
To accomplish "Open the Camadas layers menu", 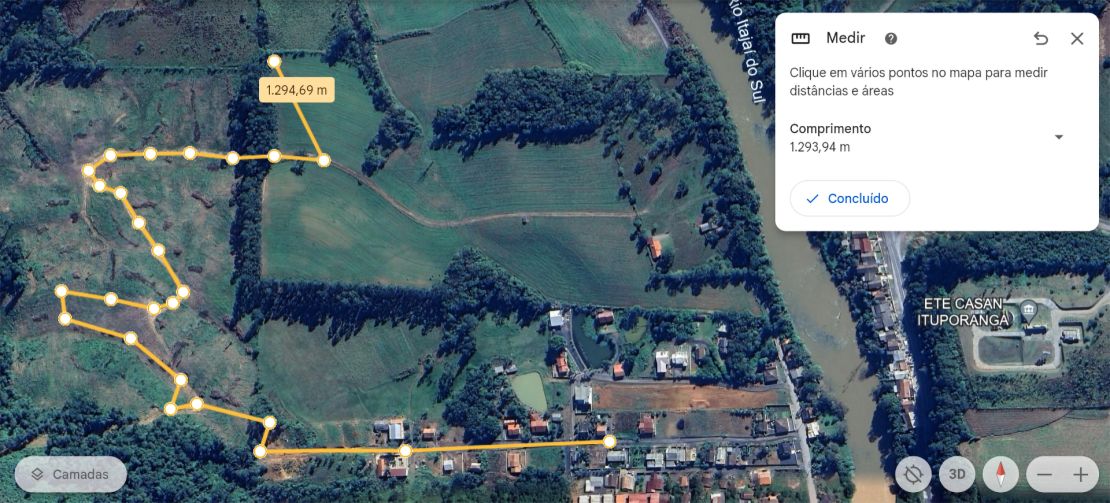I will [x=70, y=474].
